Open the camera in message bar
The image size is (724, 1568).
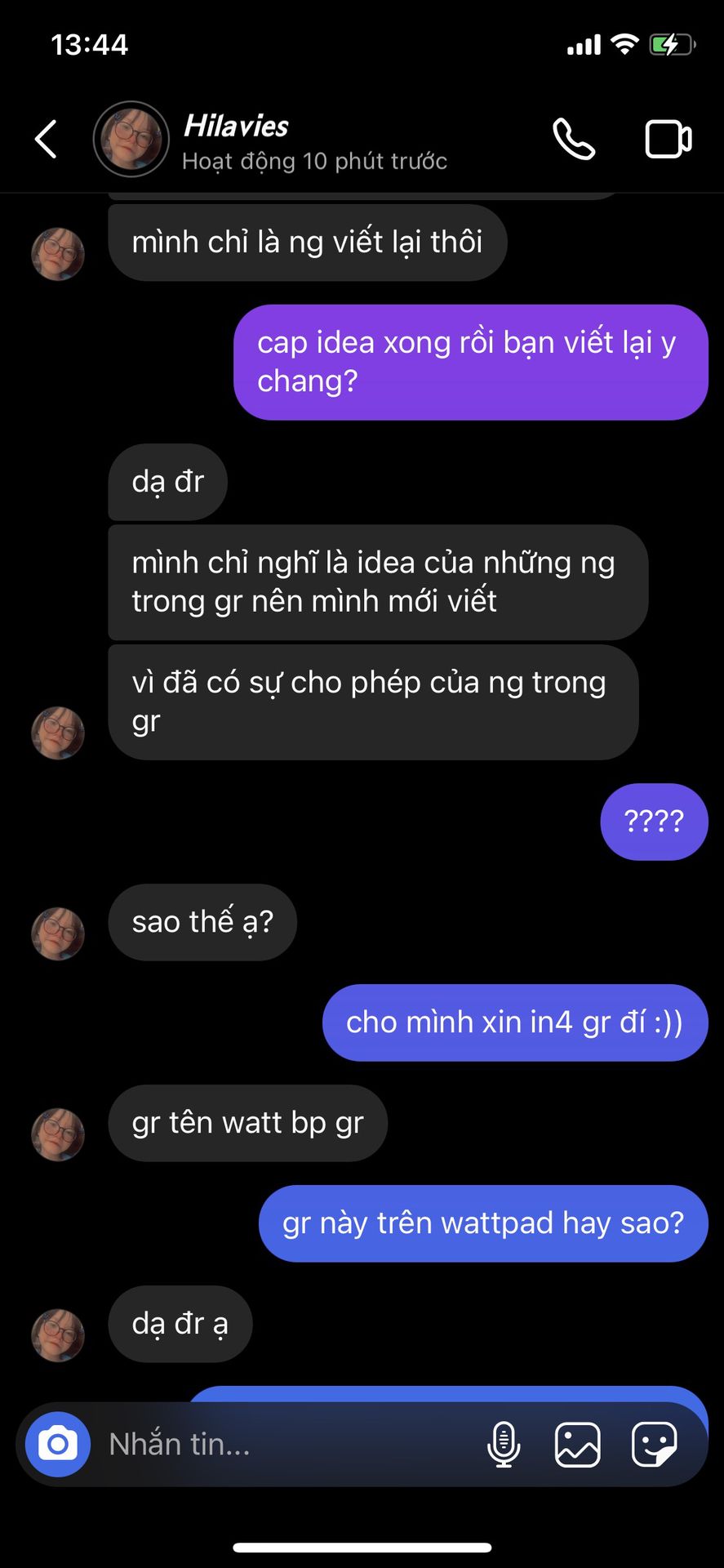58,1444
